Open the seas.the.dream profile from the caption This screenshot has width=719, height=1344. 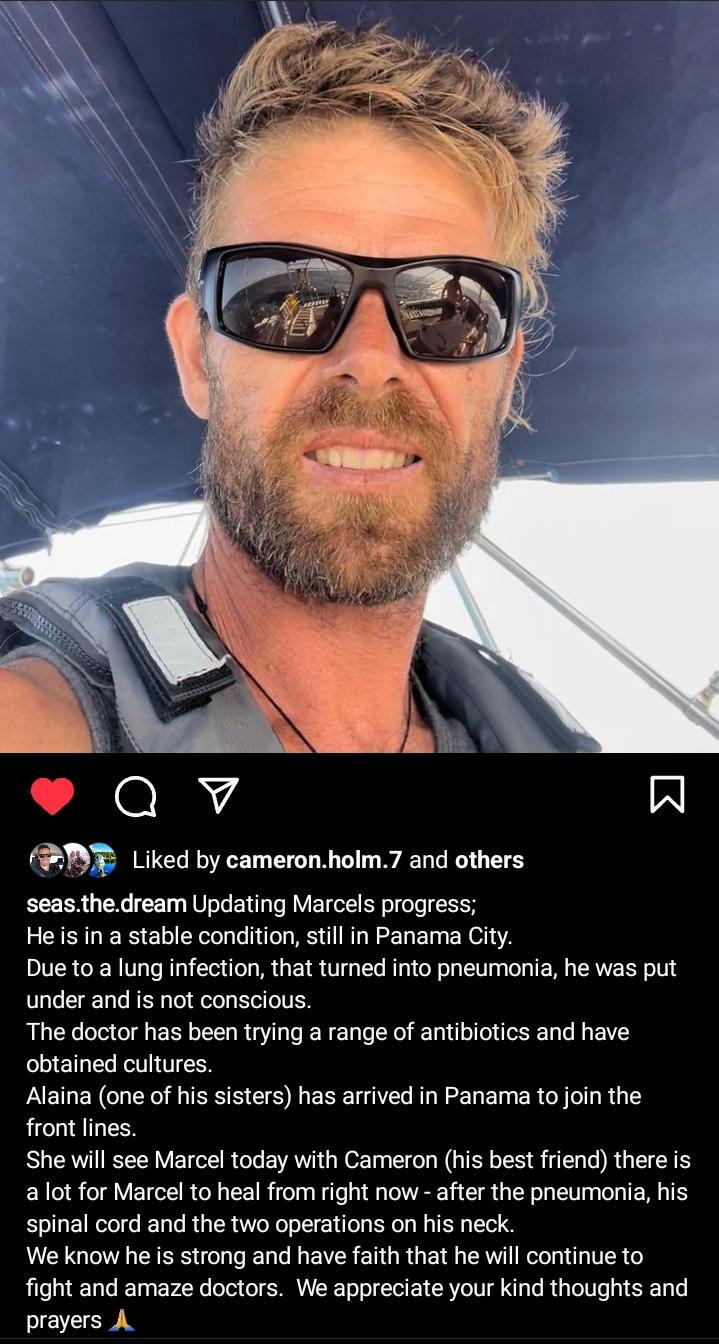[x=106, y=904]
